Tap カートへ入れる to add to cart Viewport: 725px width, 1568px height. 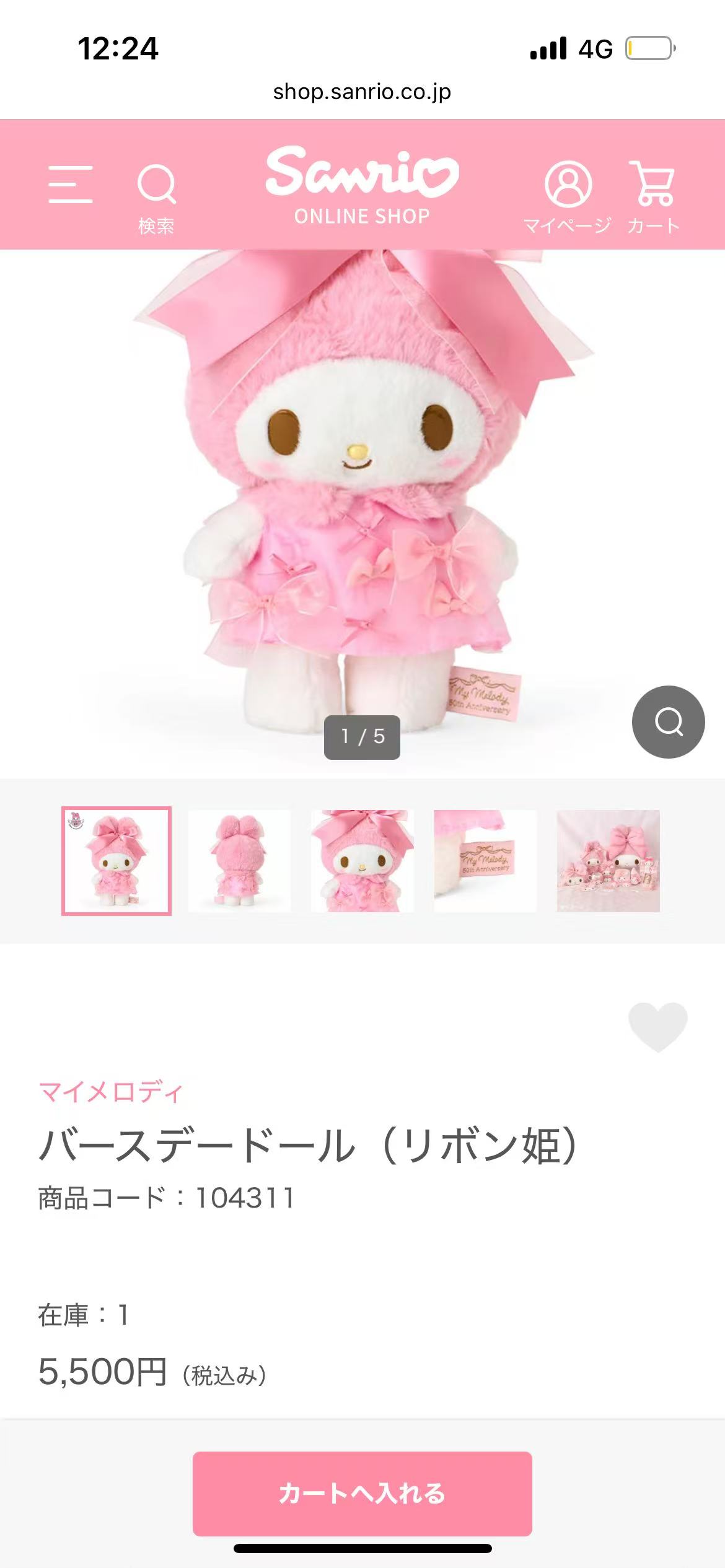[362, 1493]
